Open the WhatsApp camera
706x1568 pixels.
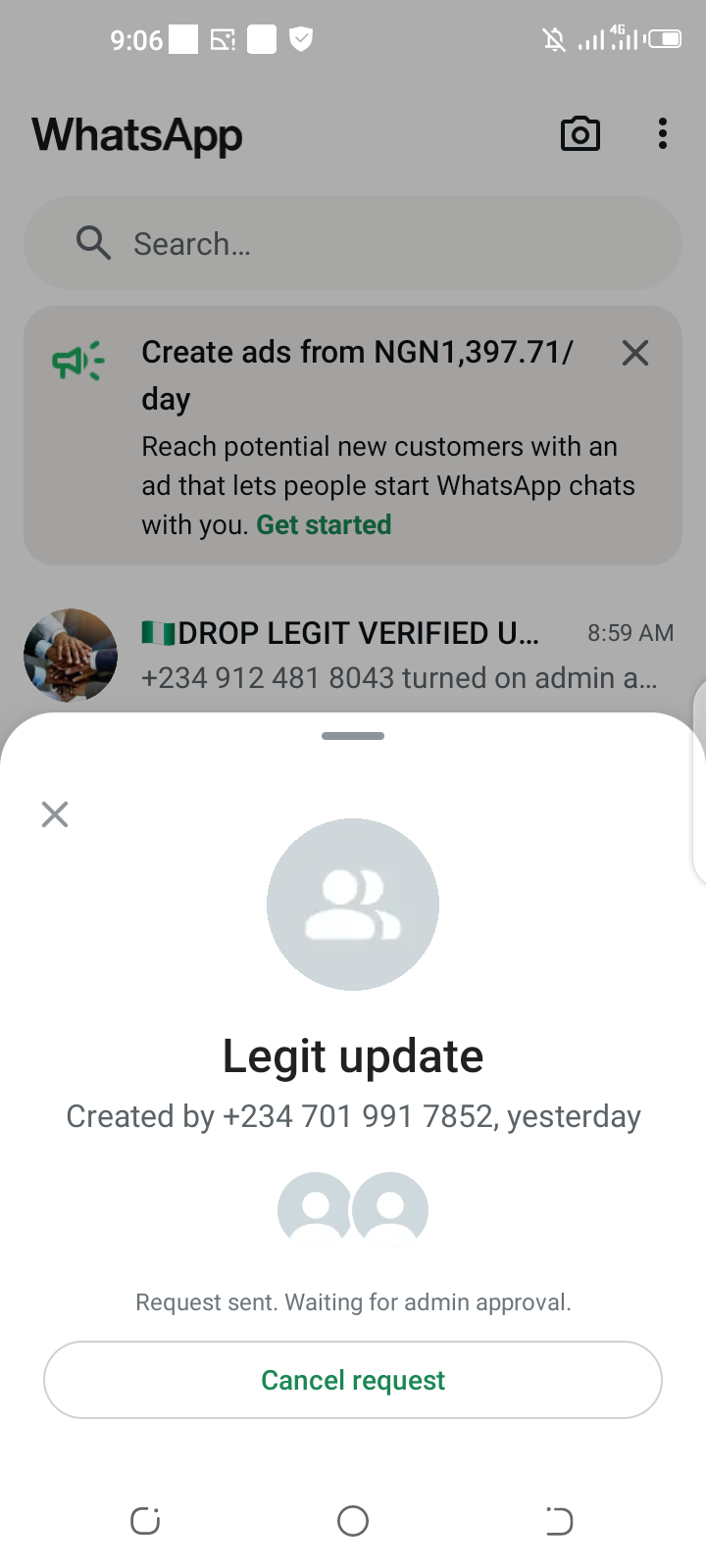[x=580, y=134]
